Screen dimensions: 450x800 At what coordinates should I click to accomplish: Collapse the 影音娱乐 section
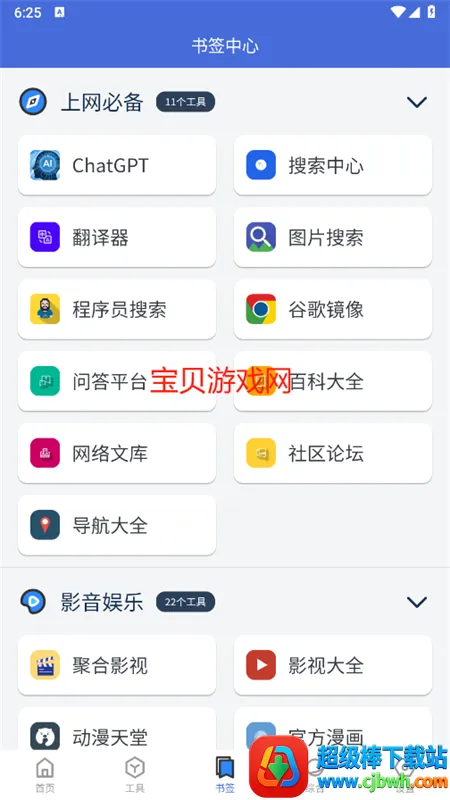(x=416, y=602)
